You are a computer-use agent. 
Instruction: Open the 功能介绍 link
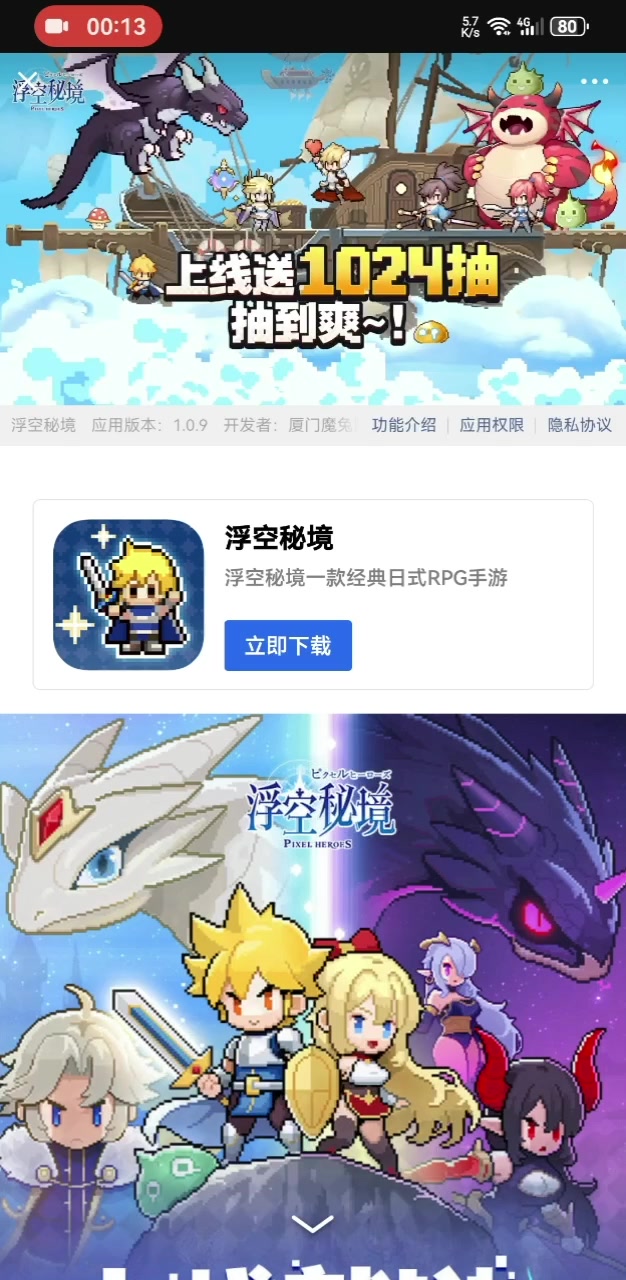click(x=404, y=425)
